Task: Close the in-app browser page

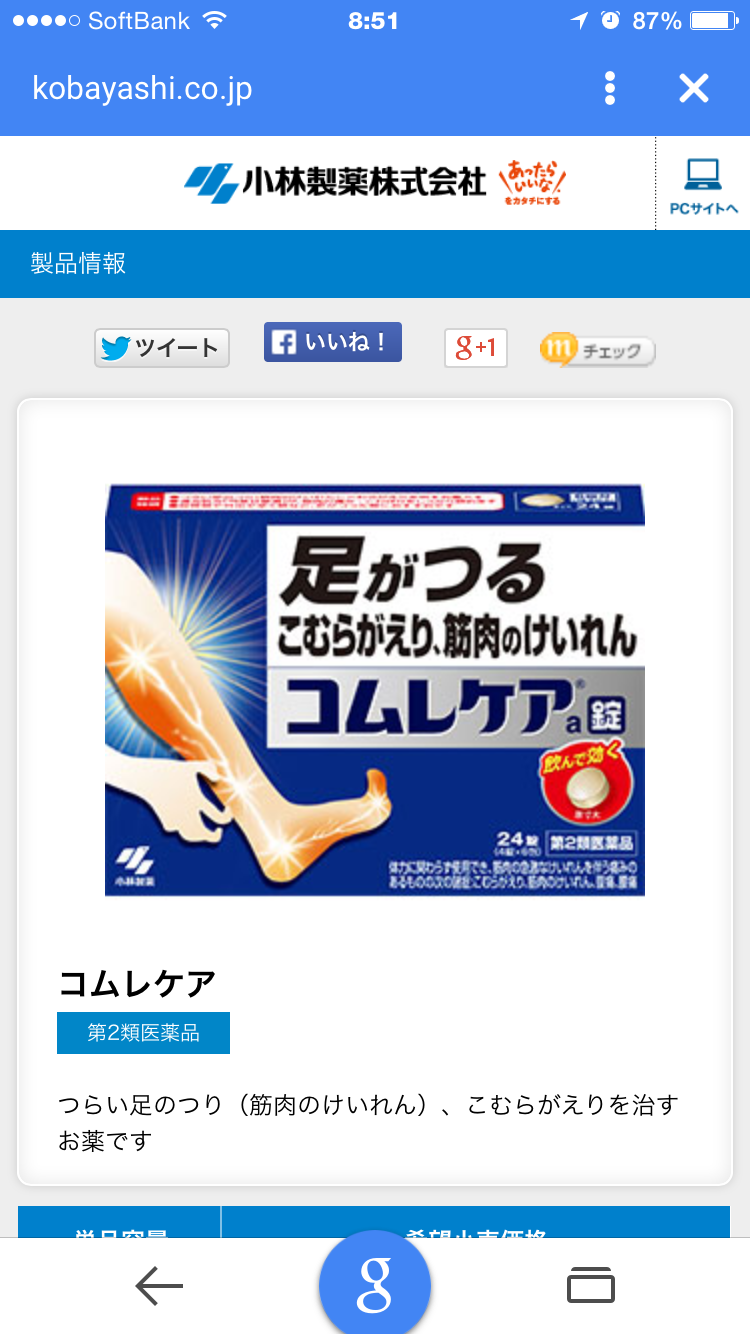Action: 693,89
